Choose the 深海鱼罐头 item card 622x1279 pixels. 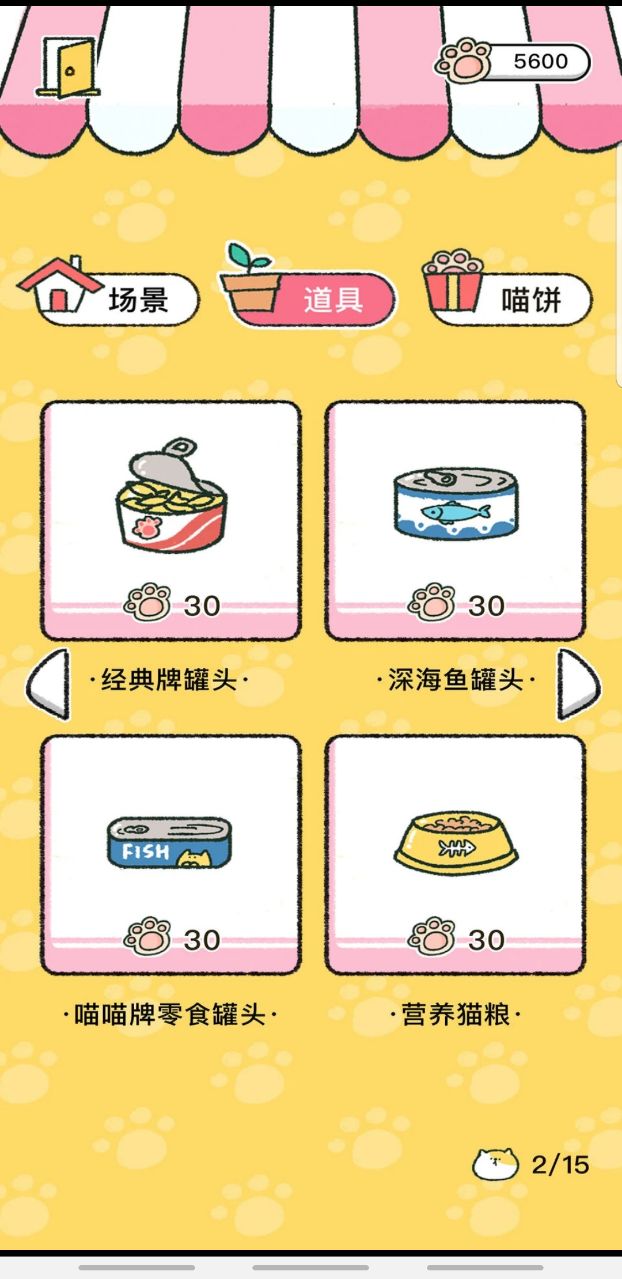click(x=455, y=520)
